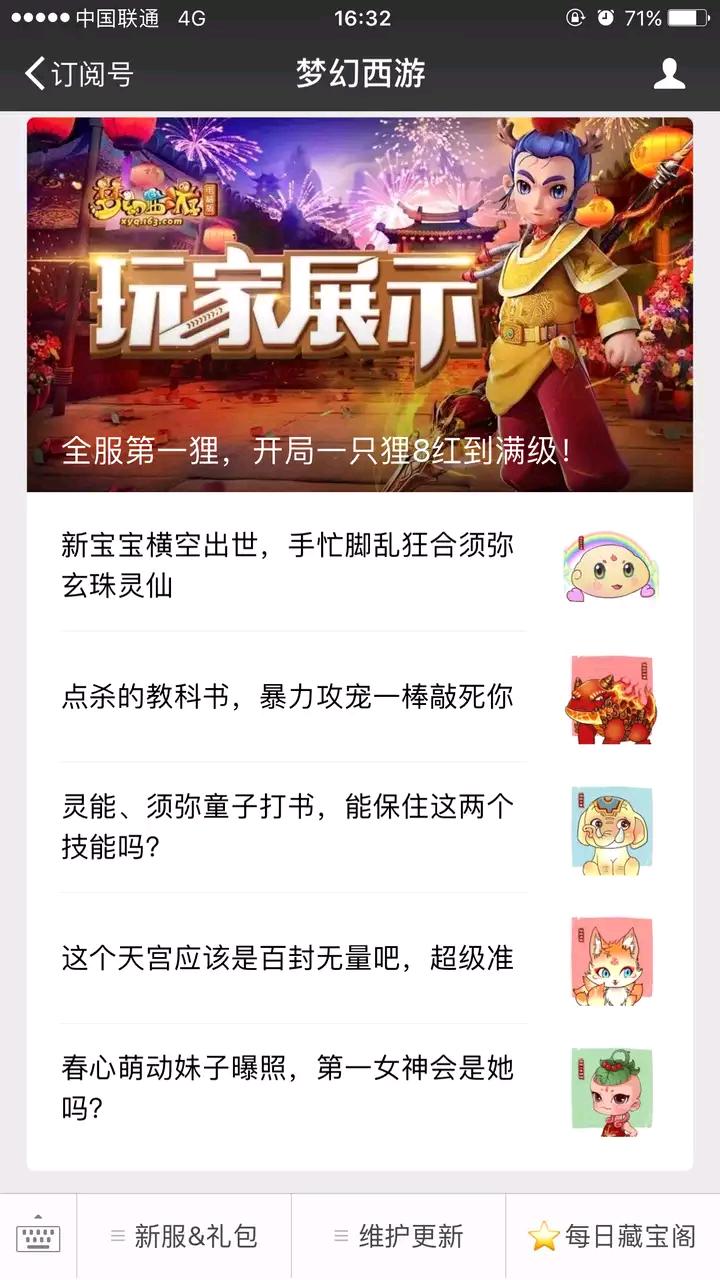The height and width of the screenshot is (1280, 720).
Task: Open the account profile icon
Action: pyautogui.click(x=669, y=74)
